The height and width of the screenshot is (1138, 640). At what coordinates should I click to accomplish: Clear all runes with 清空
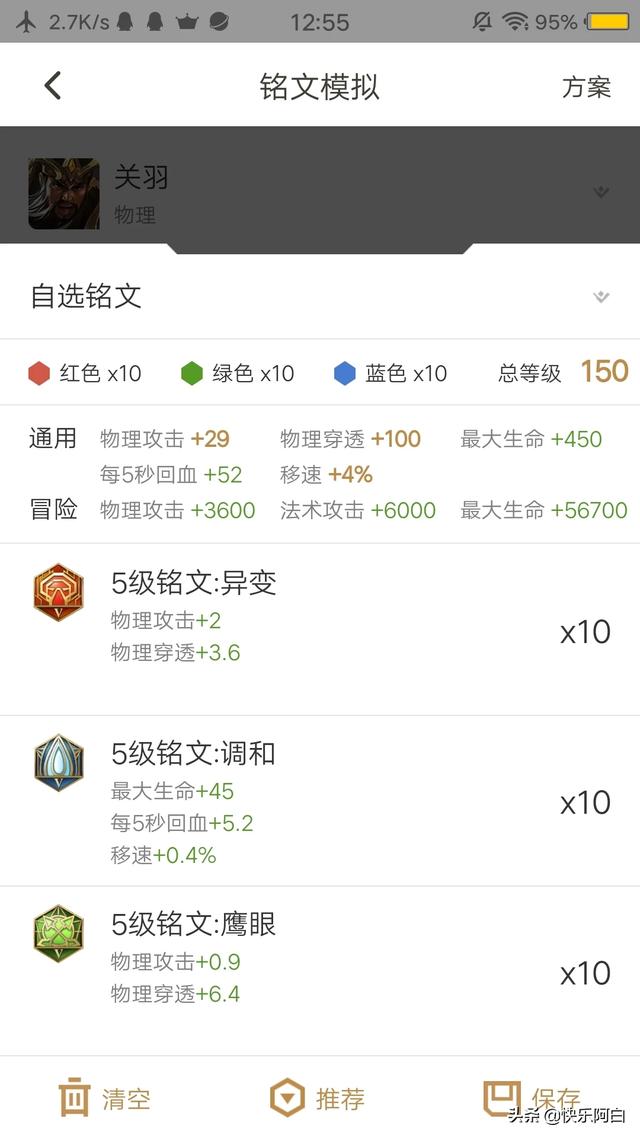click(x=104, y=1099)
